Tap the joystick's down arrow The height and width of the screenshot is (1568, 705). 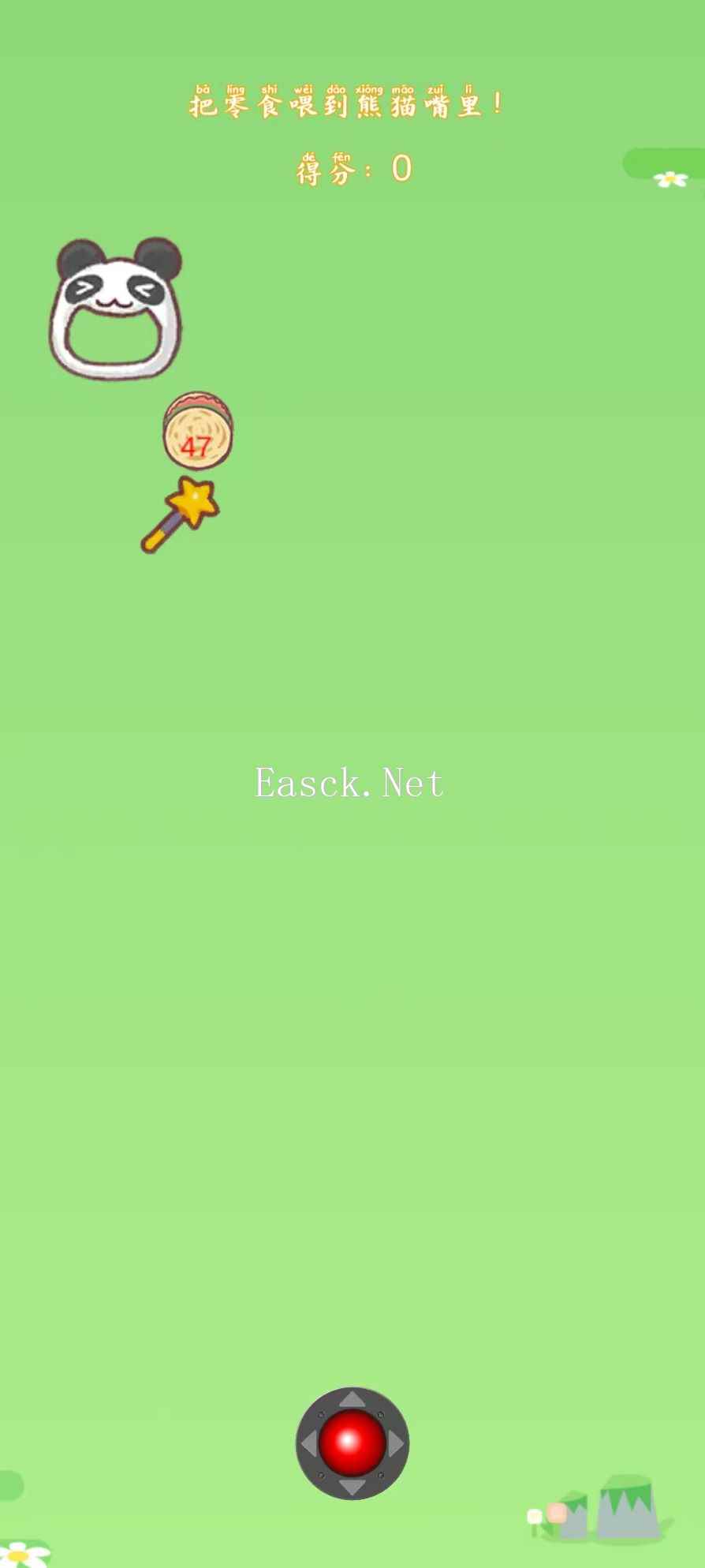(352, 1488)
